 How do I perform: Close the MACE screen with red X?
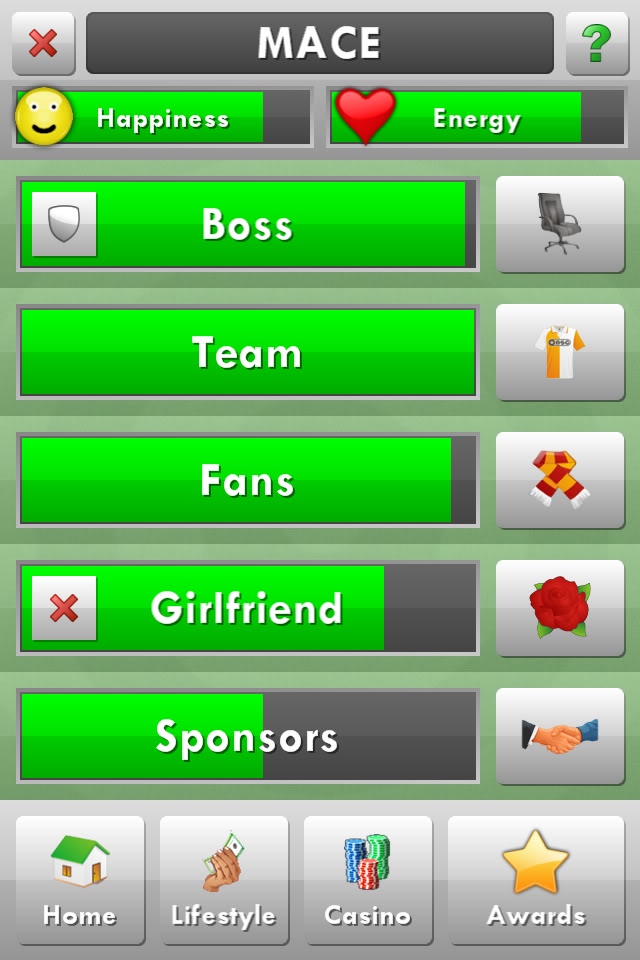[x=43, y=43]
